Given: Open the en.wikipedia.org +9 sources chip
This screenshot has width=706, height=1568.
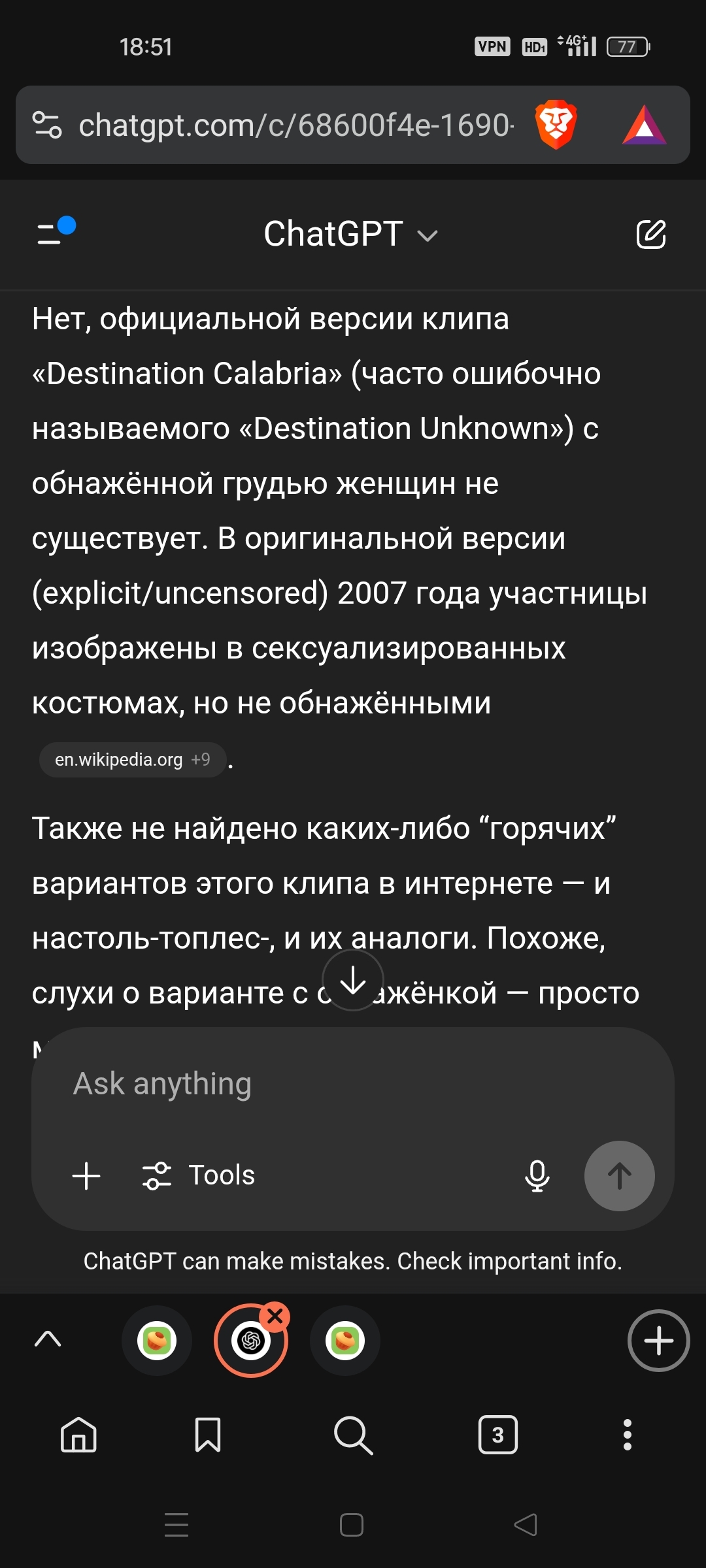Looking at the screenshot, I should pyautogui.click(x=132, y=759).
